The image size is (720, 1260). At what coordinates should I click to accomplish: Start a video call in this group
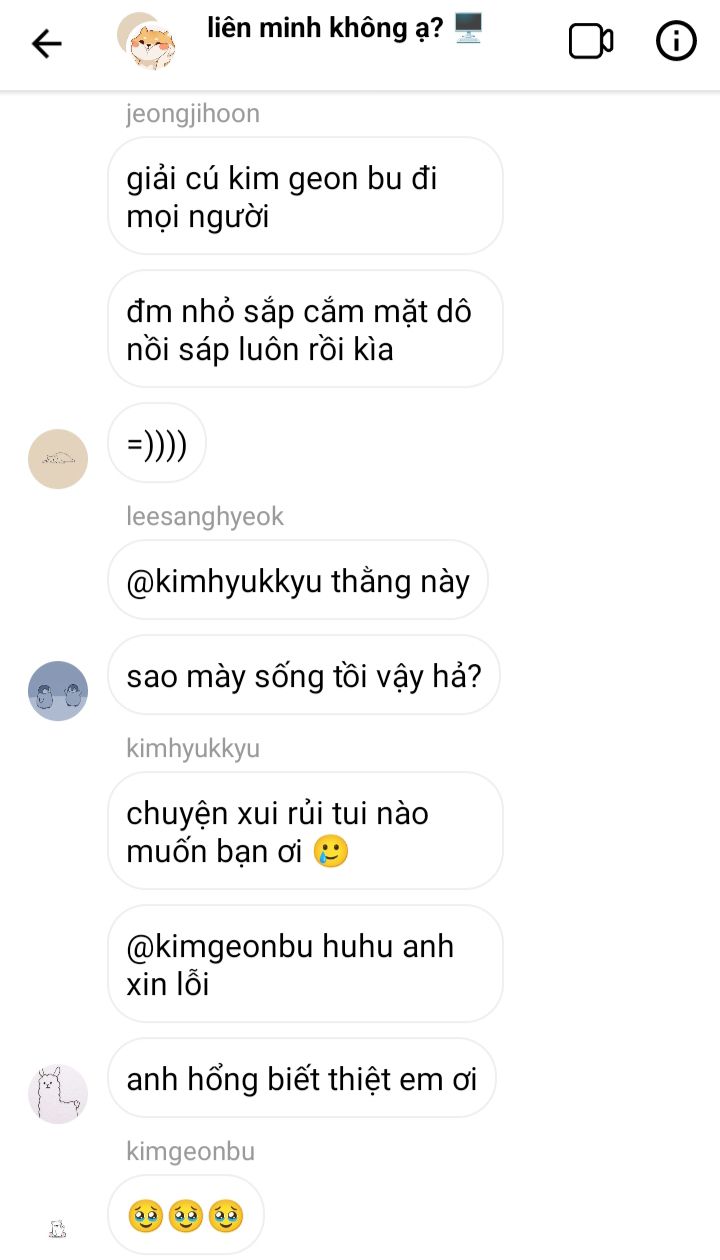(x=590, y=42)
